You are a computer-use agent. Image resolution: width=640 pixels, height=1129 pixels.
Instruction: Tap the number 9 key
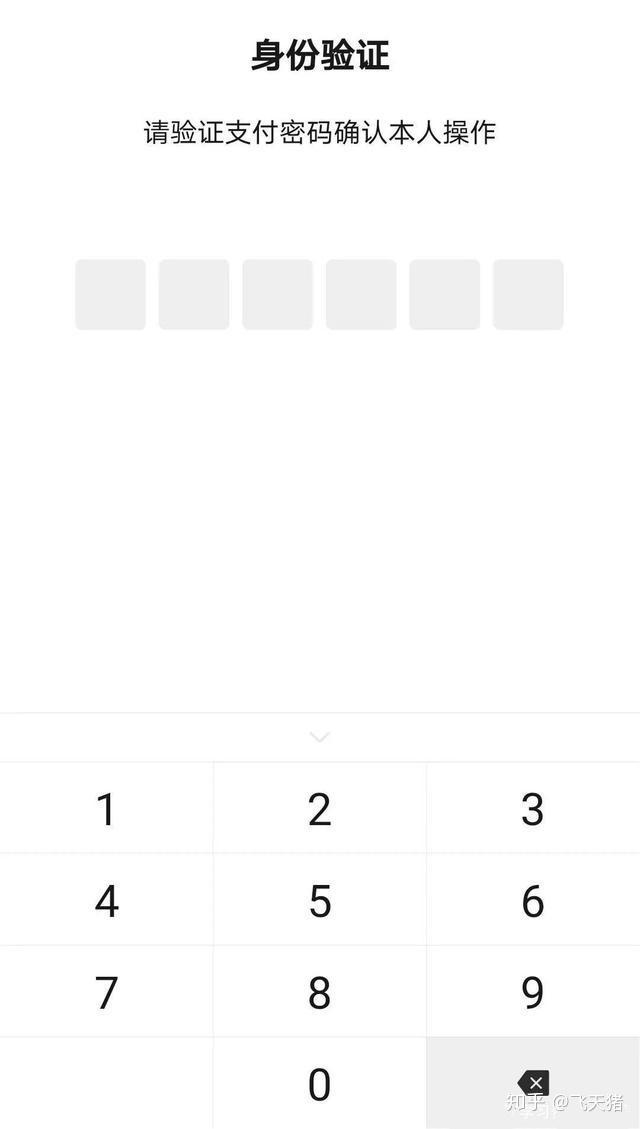pyautogui.click(x=532, y=992)
